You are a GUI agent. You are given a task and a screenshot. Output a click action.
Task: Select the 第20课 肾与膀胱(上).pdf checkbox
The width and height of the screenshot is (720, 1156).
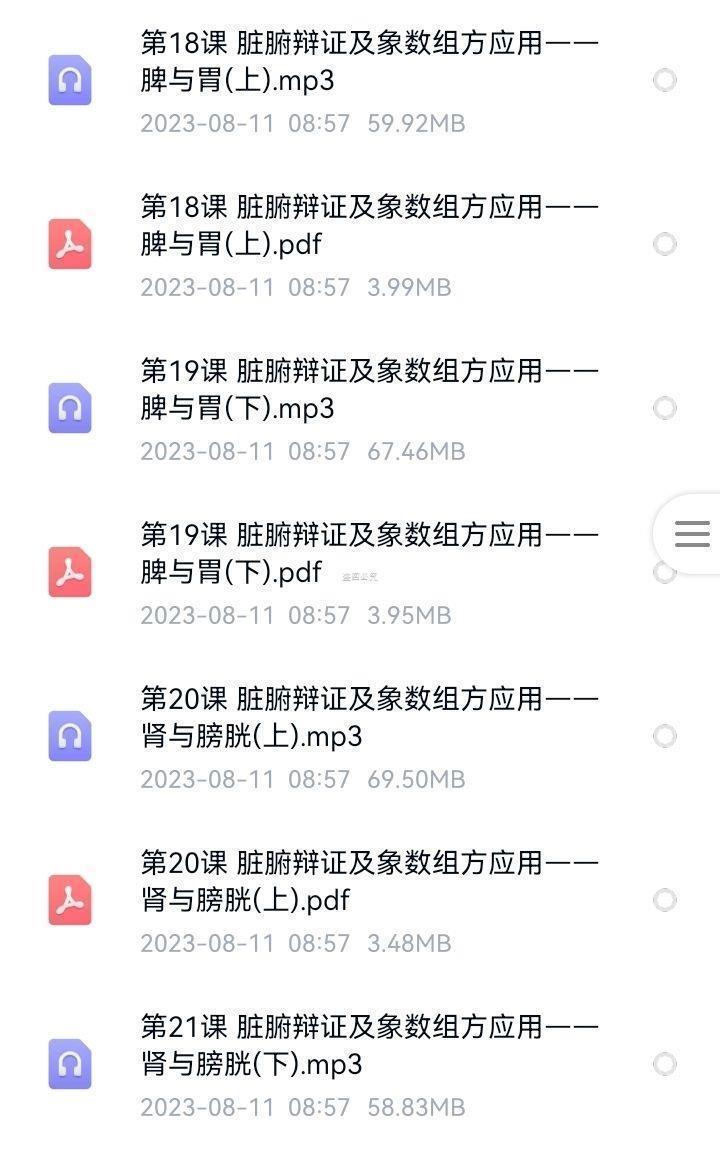665,900
